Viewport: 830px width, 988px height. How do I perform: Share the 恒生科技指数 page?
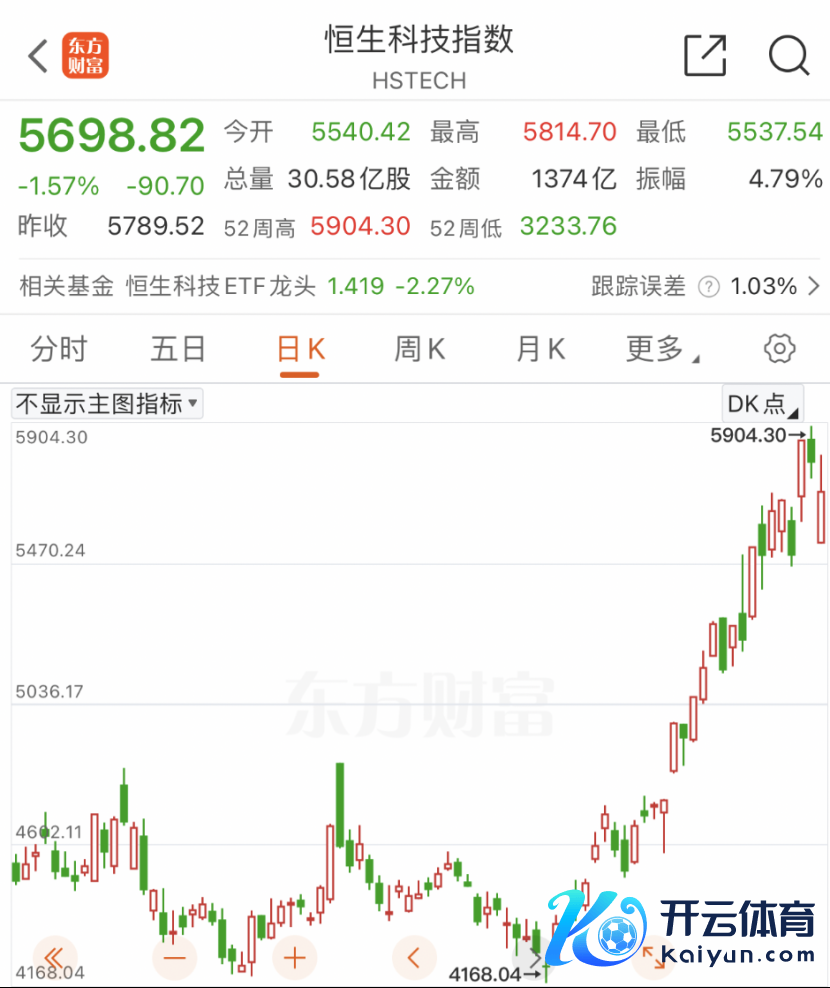point(705,56)
